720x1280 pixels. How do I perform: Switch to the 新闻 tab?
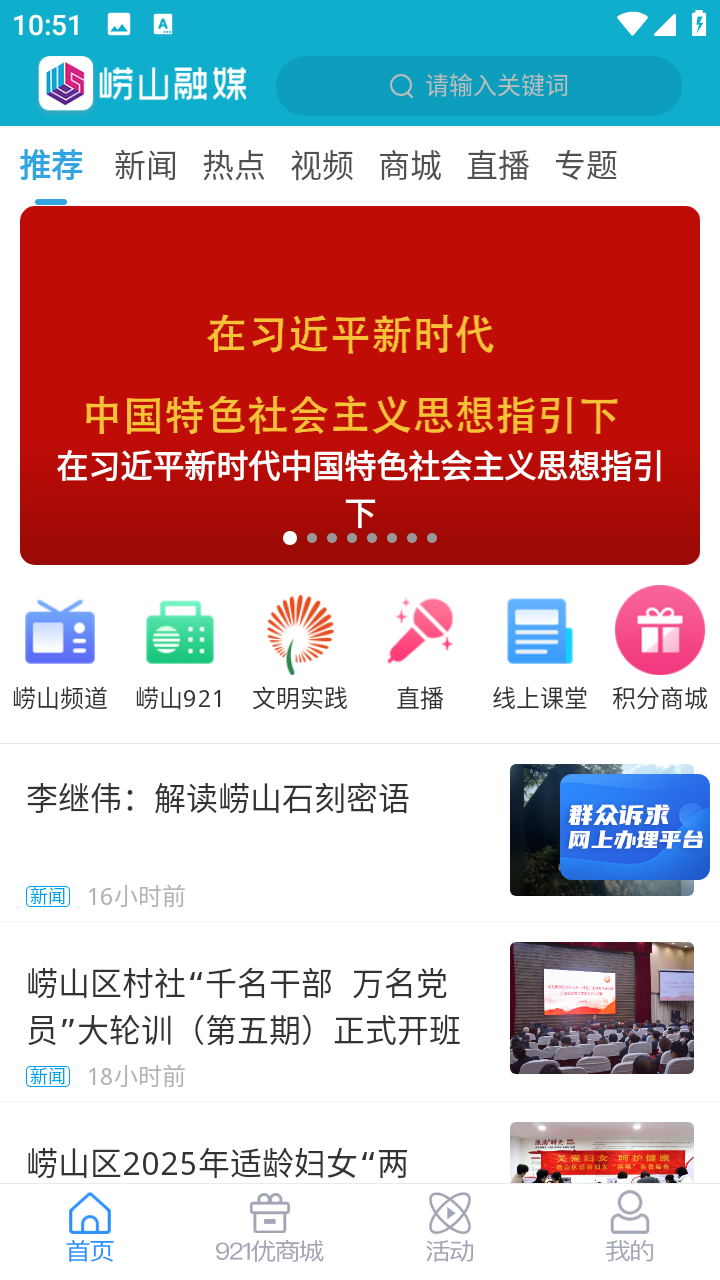(146, 166)
